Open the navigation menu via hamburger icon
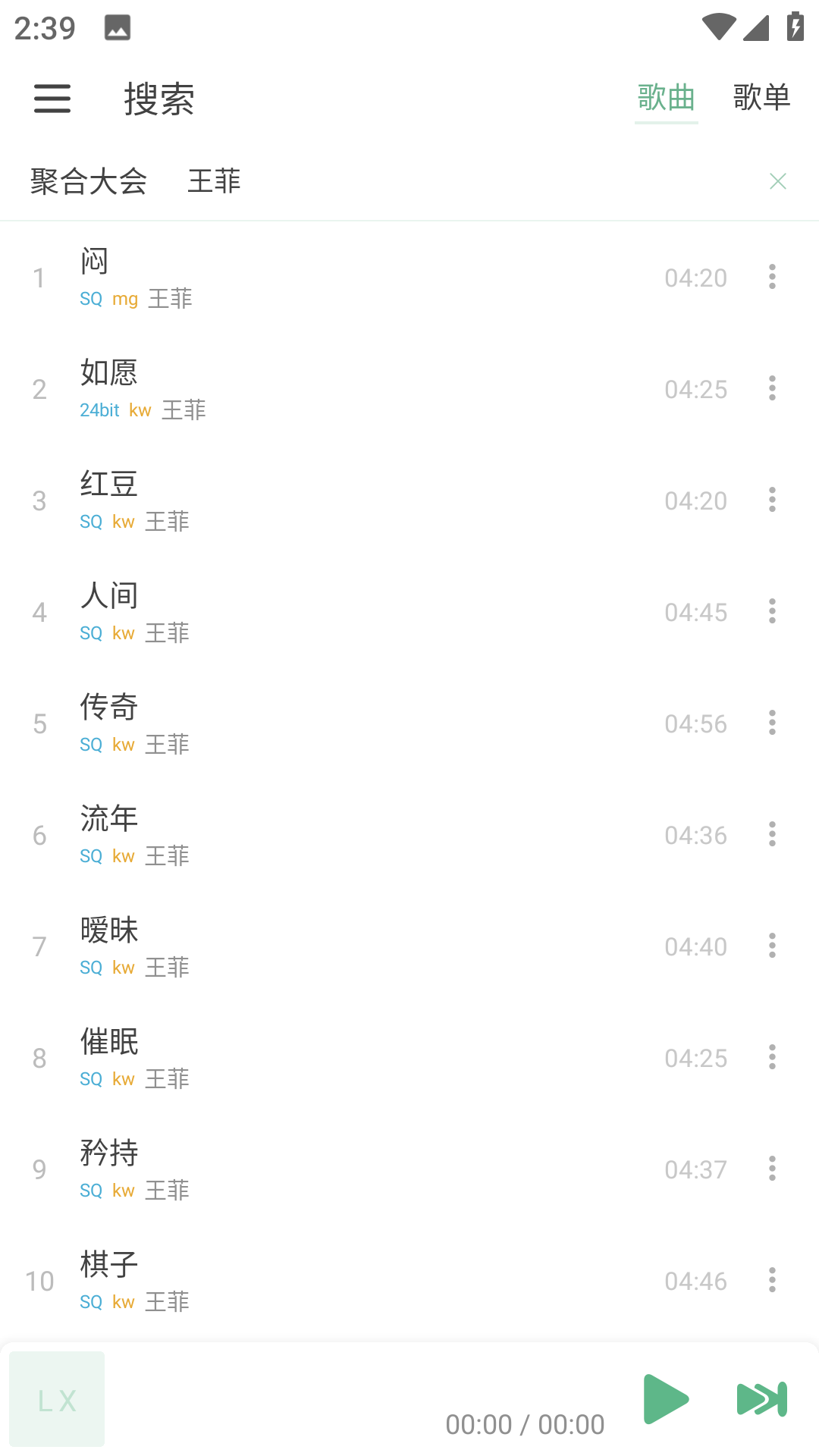The width and height of the screenshot is (819, 1456). point(53,99)
